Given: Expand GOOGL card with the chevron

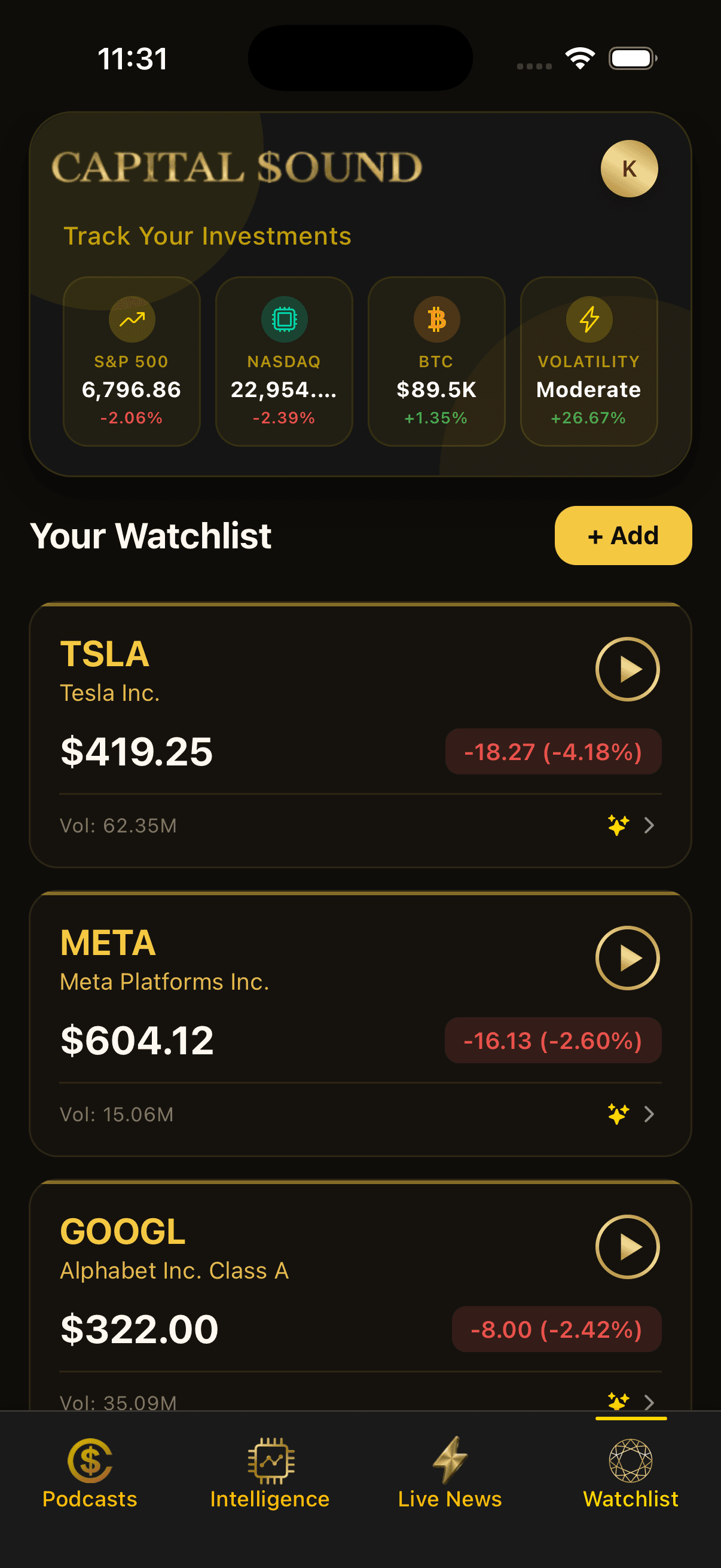Looking at the screenshot, I should coord(650,1403).
